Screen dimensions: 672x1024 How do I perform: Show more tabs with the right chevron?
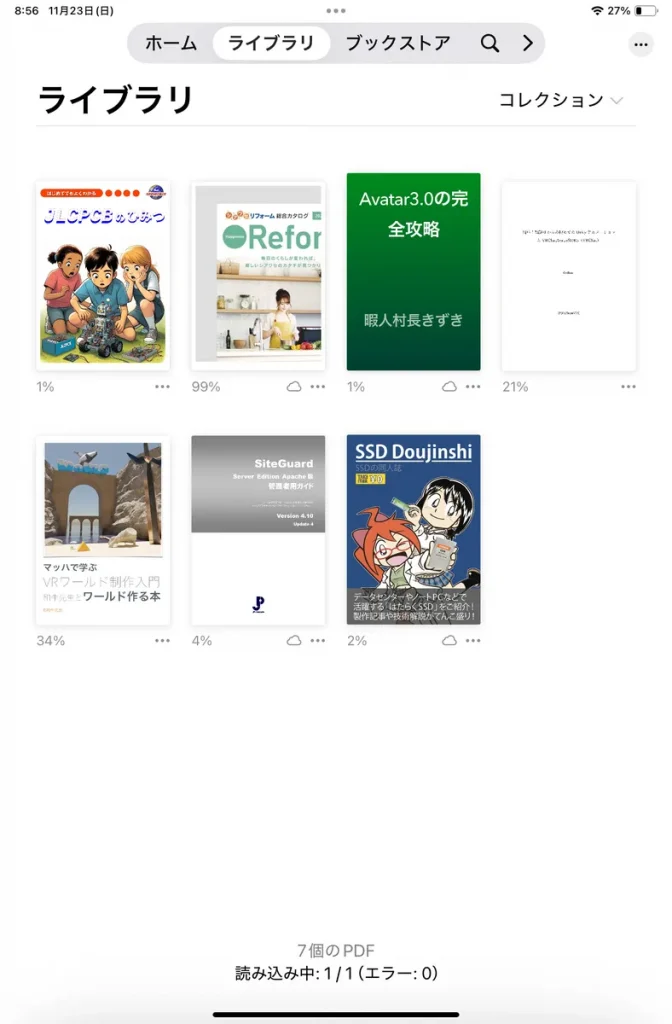[527, 44]
